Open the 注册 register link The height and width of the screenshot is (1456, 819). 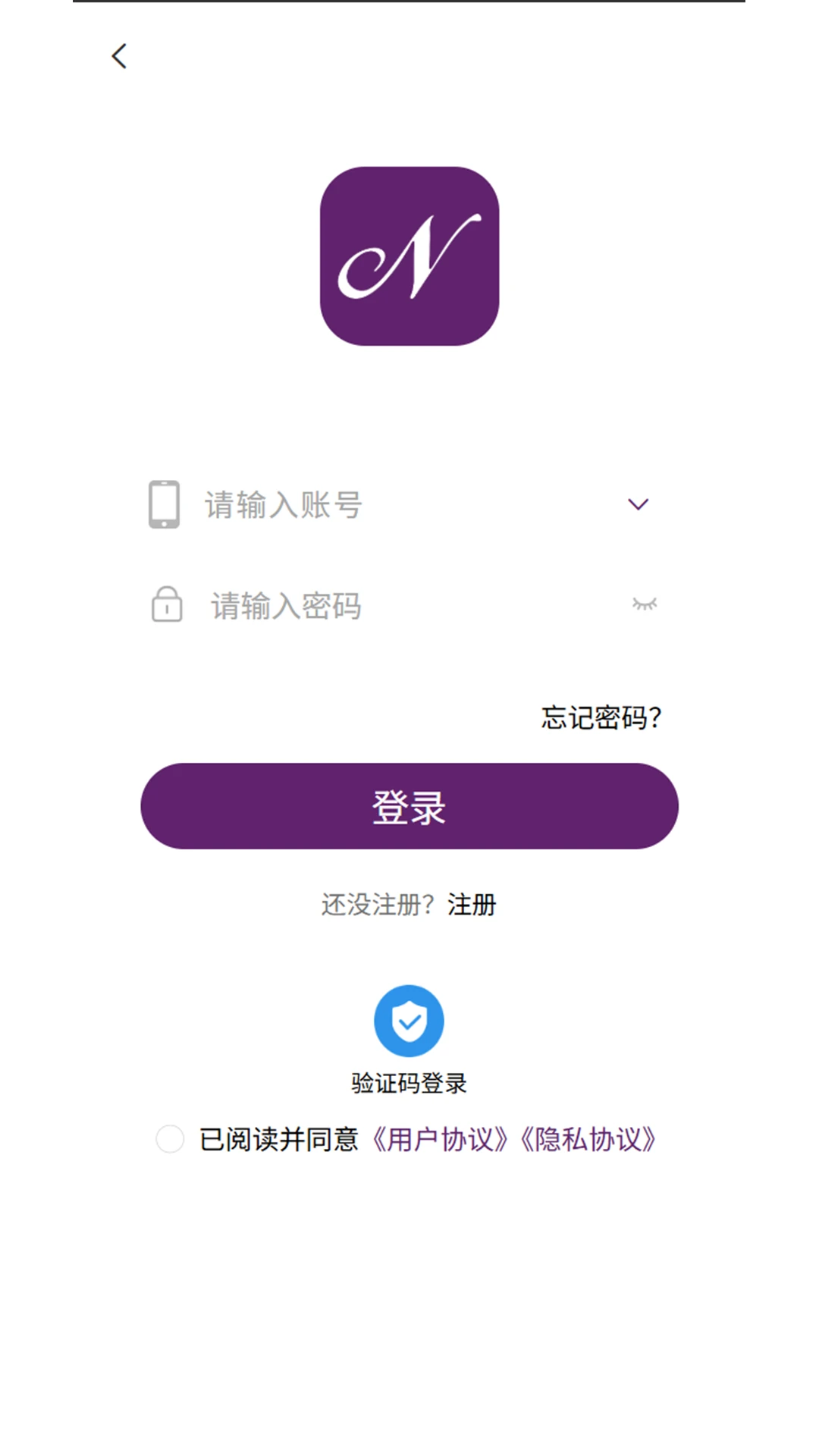(x=472, y=905)
